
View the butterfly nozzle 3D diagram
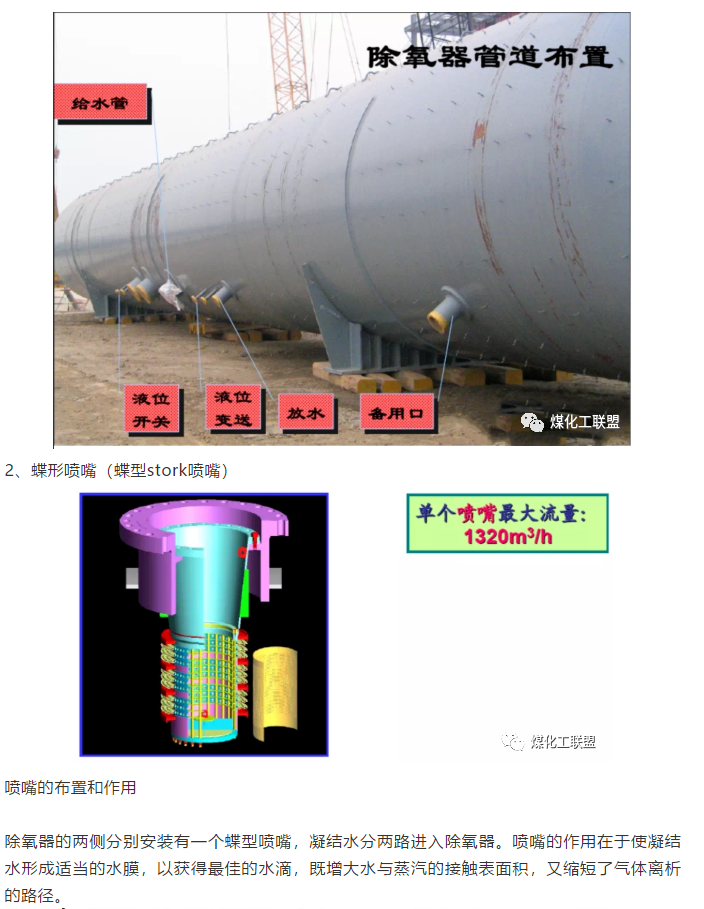(204, 624)
